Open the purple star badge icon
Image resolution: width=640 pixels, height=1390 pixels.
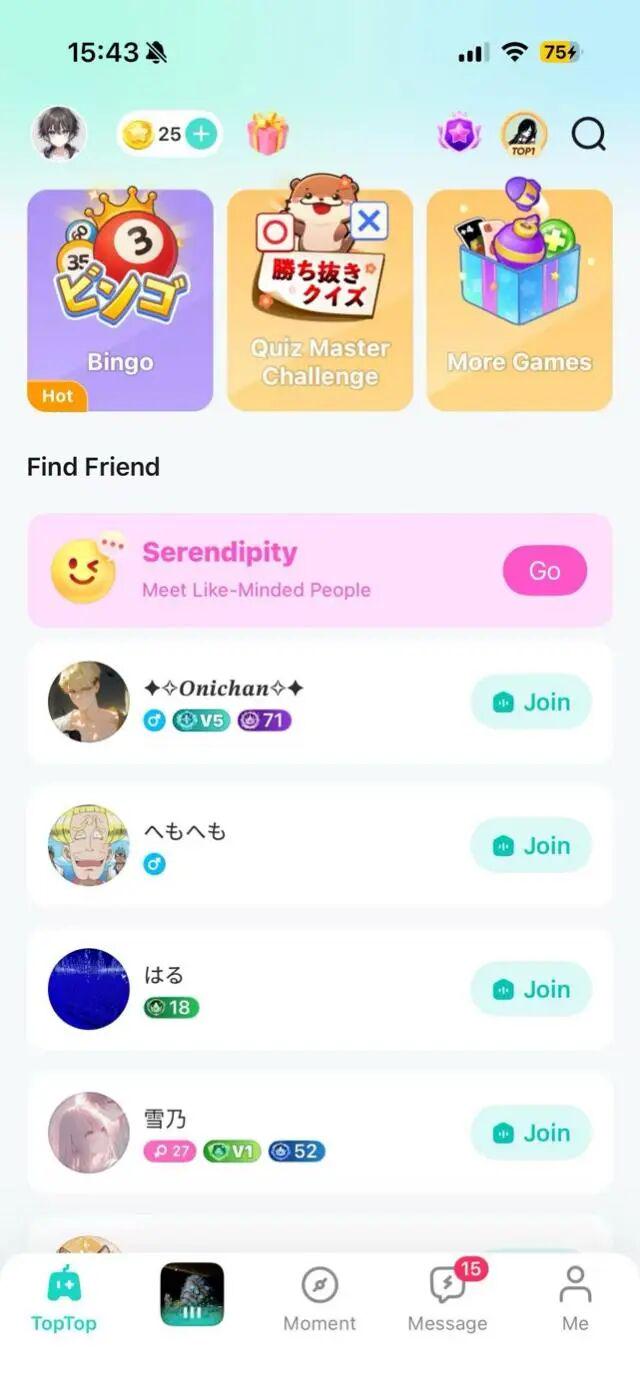[459, 134]
